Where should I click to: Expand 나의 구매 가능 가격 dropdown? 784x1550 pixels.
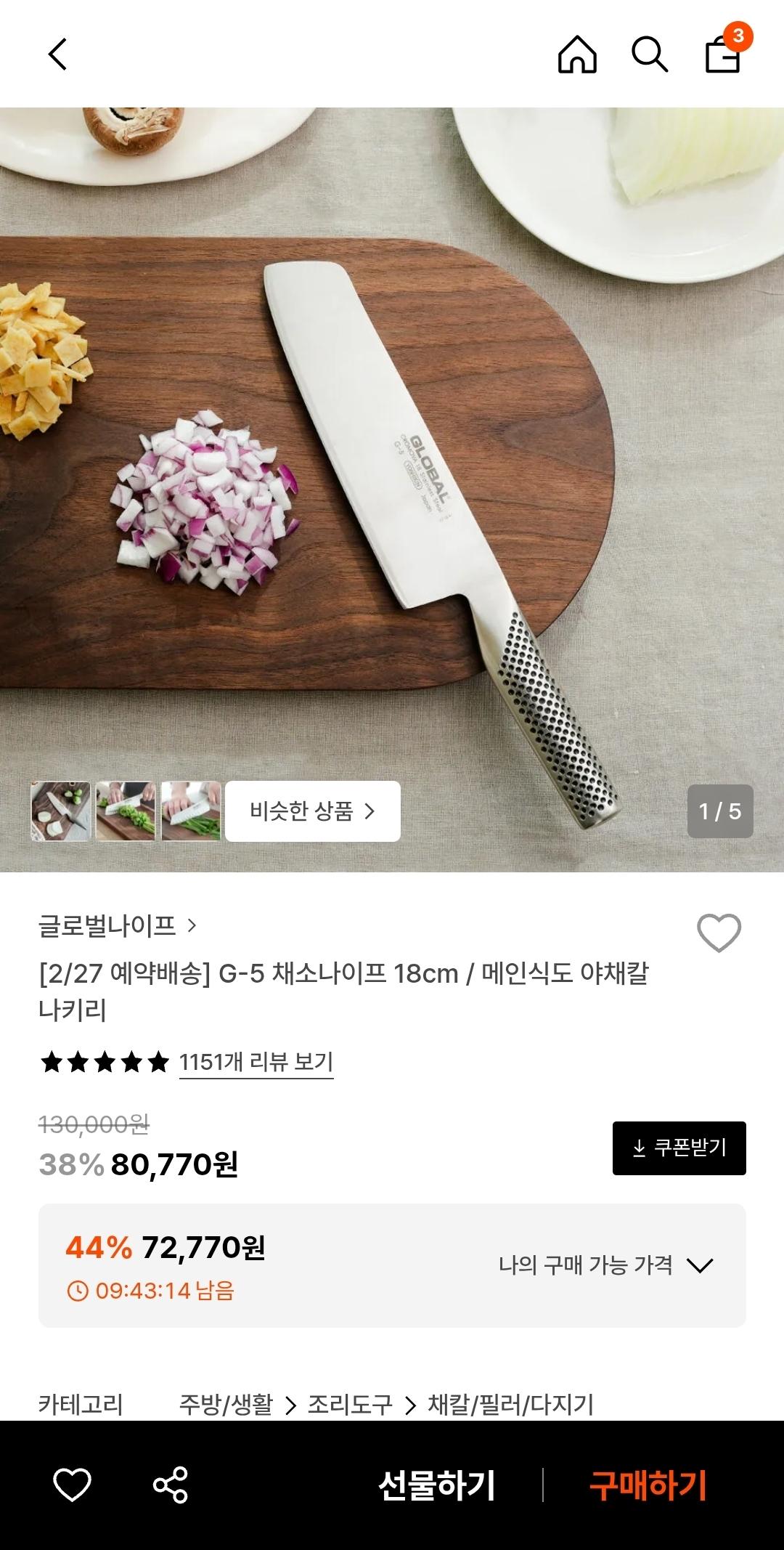(606, 1266)
